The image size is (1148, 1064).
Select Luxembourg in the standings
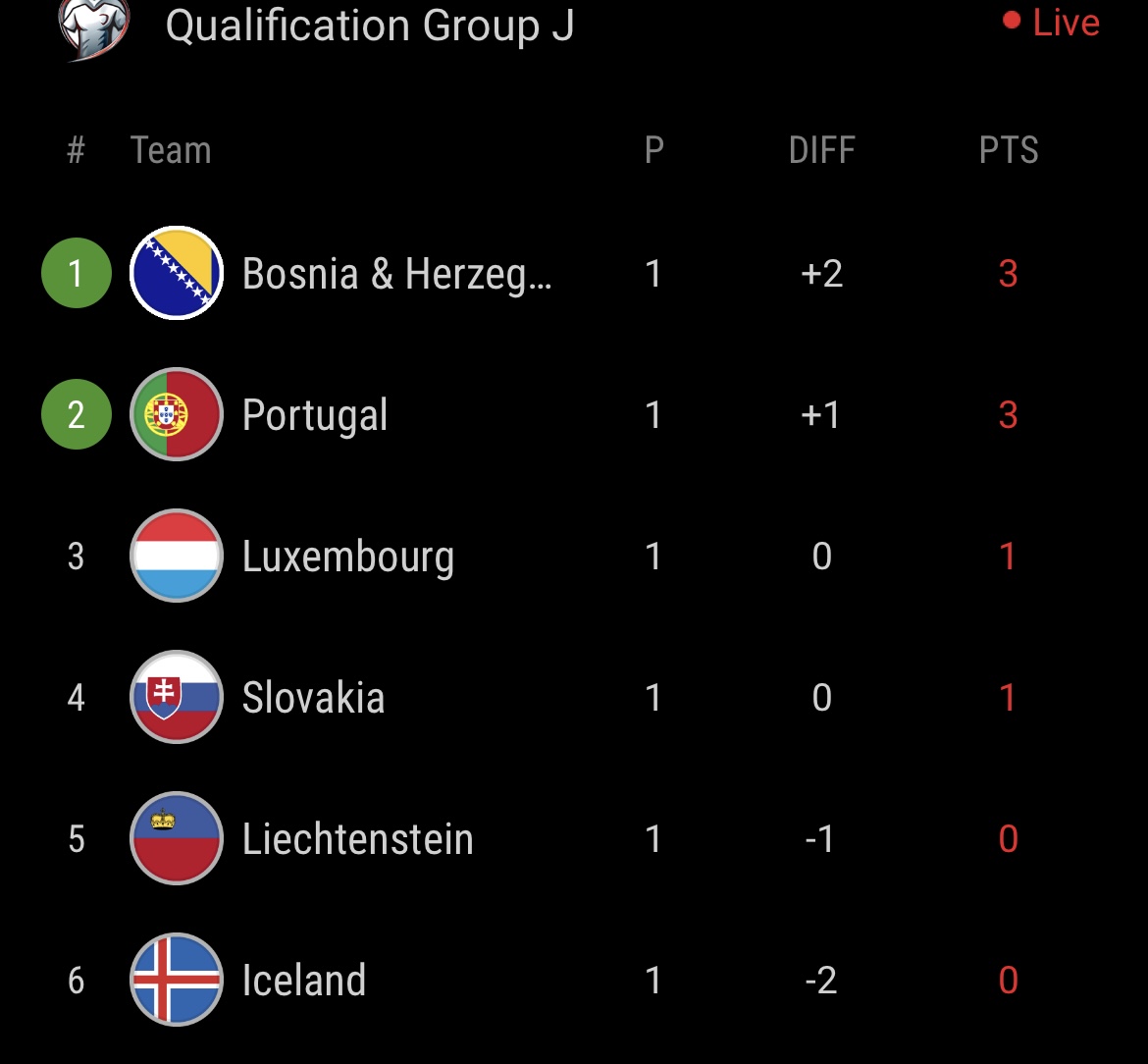[347, 557]
